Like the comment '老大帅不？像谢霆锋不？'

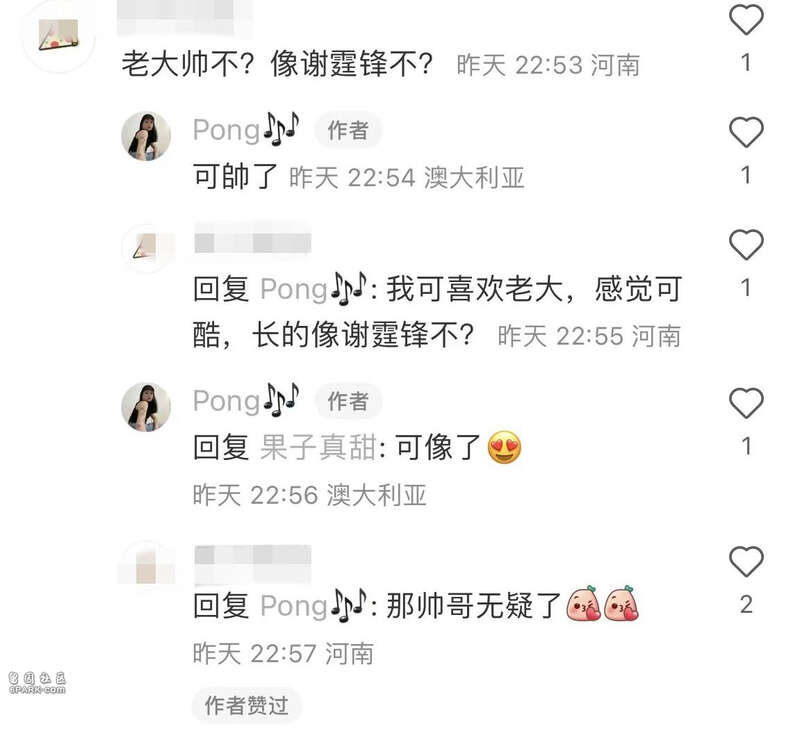(x=746, y=20)
